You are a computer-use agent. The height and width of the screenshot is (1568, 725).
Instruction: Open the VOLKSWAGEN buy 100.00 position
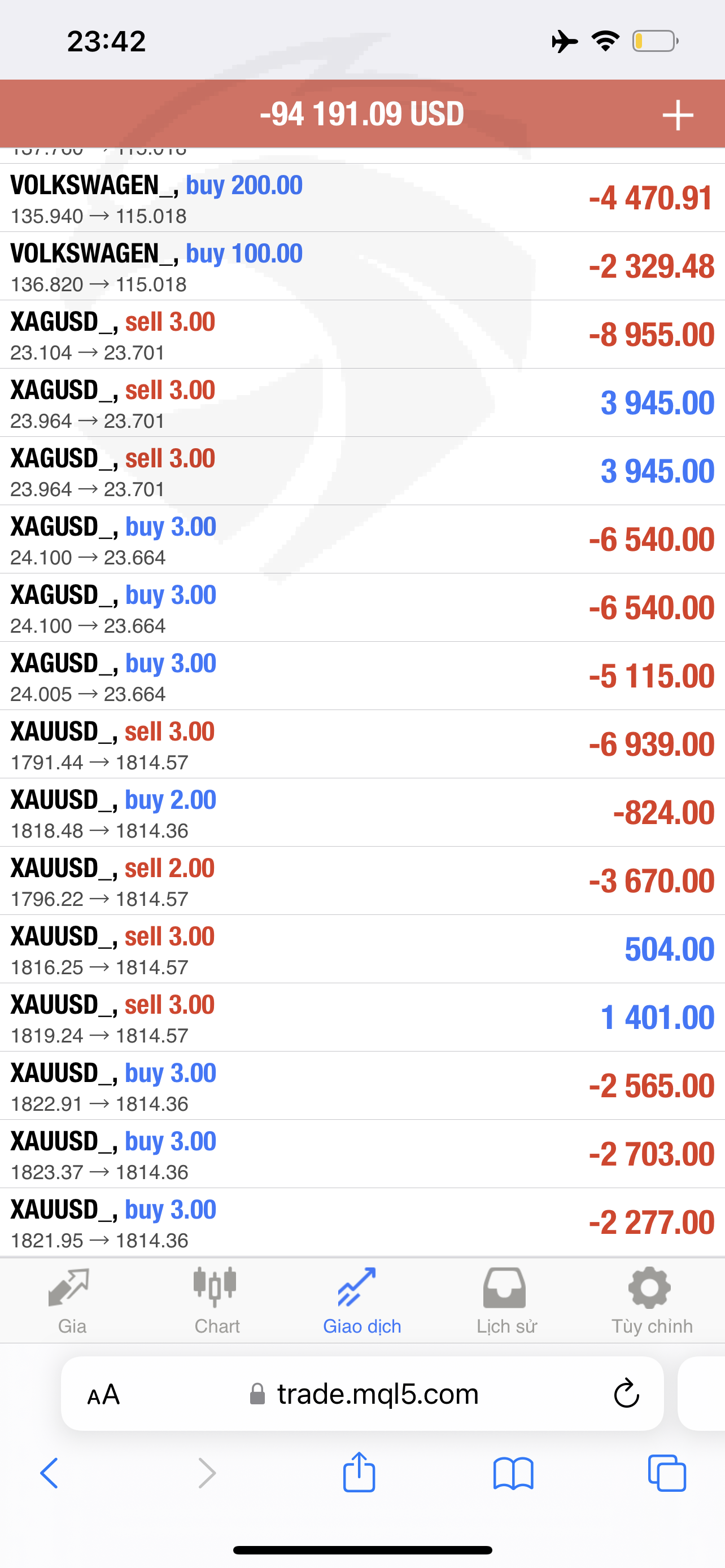pos(362,266)
